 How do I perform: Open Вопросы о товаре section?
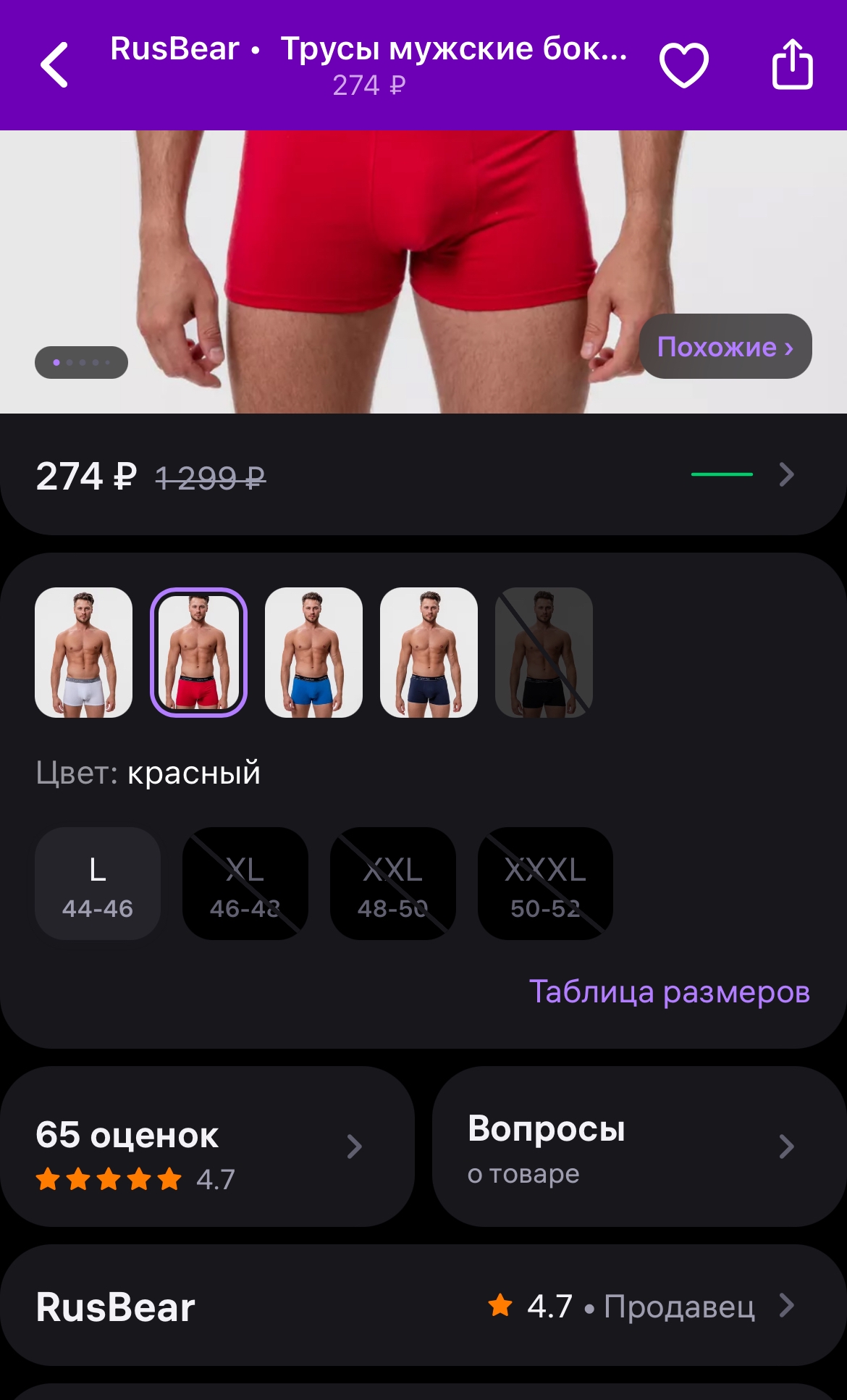coord(639,1147)
